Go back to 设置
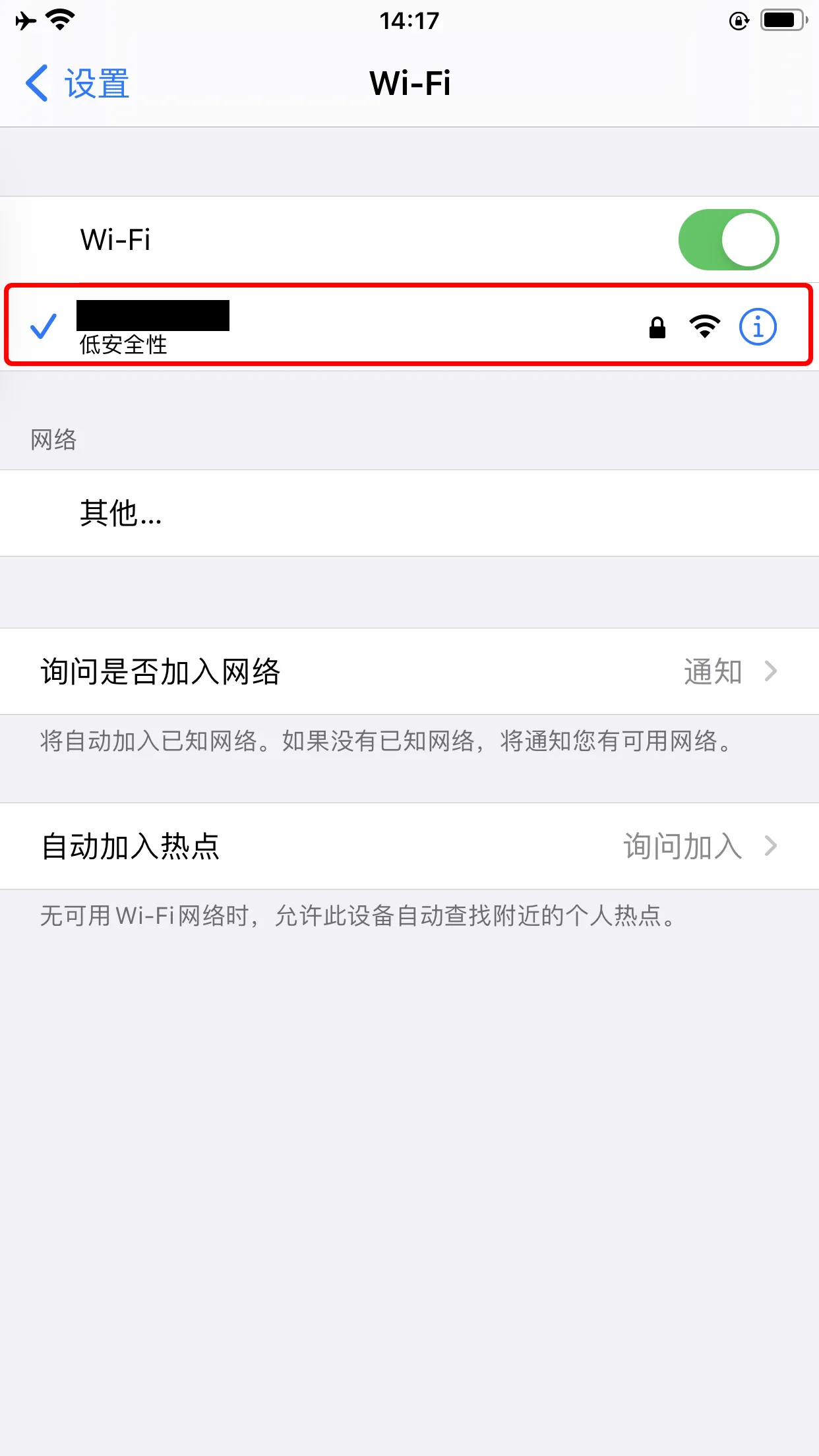The height and width of the screenshot is (1456, 819). [x=78, y=84]
